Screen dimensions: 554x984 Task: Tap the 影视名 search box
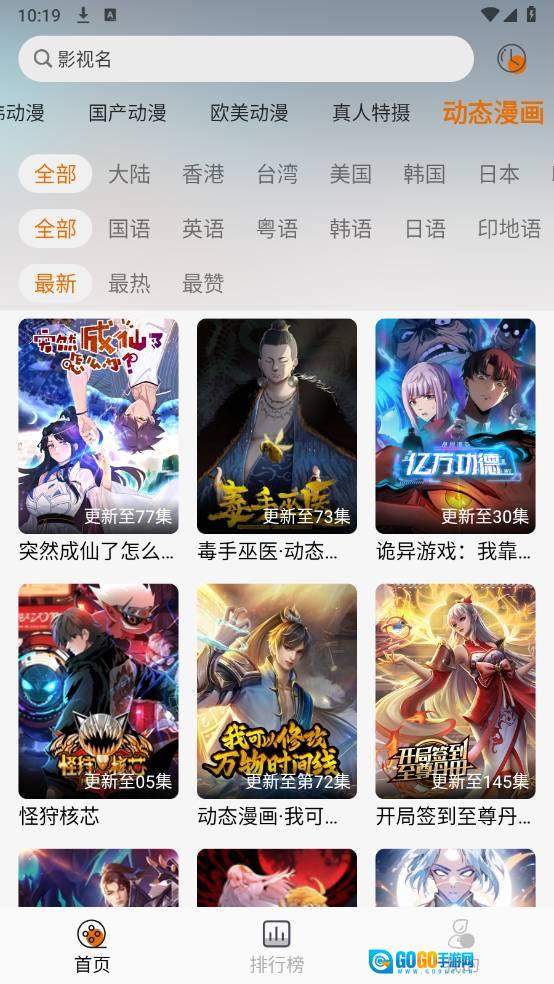pos(246,59)
